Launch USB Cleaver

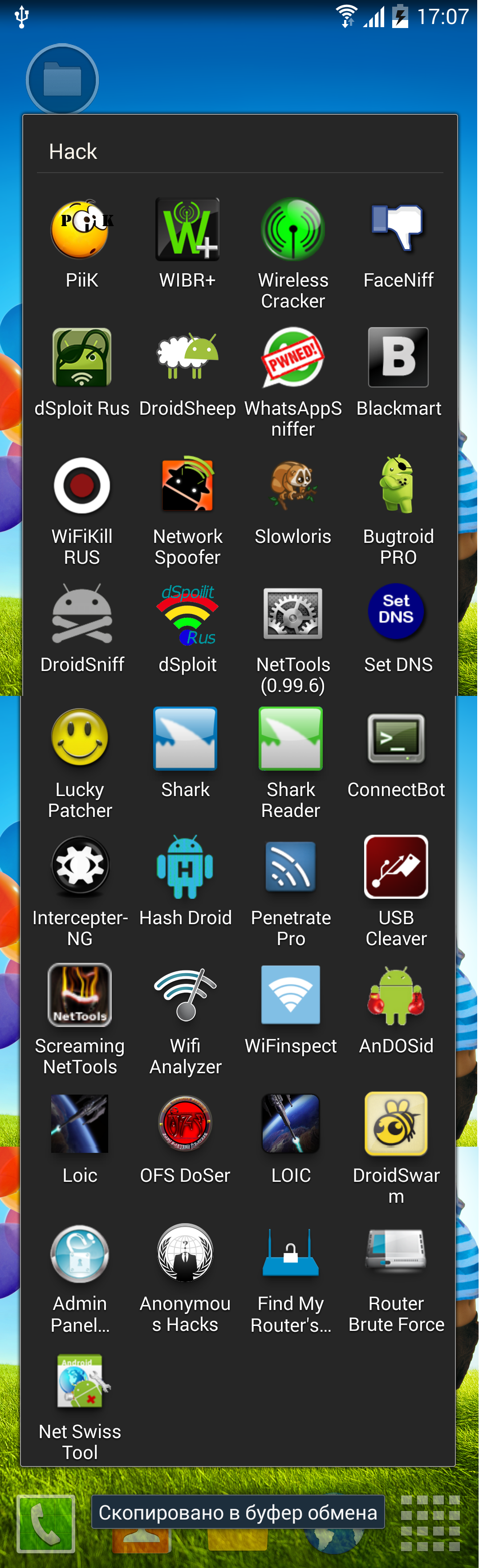(396, 867)
